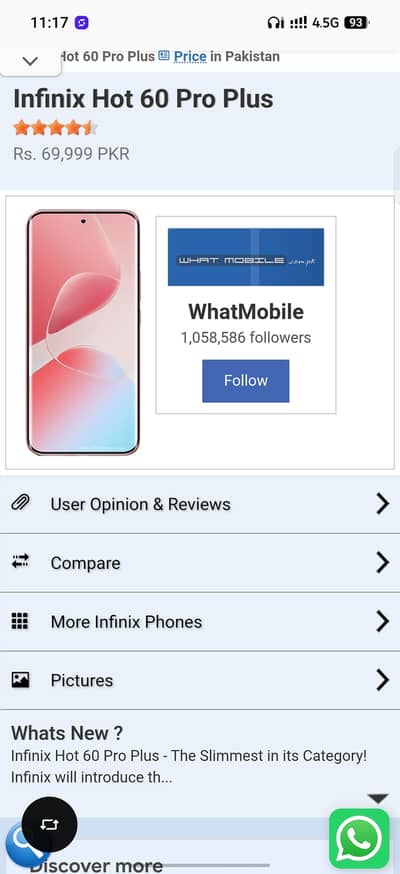Open More Infinix Phones
The image size is (400, 874).
coord(200,621)
